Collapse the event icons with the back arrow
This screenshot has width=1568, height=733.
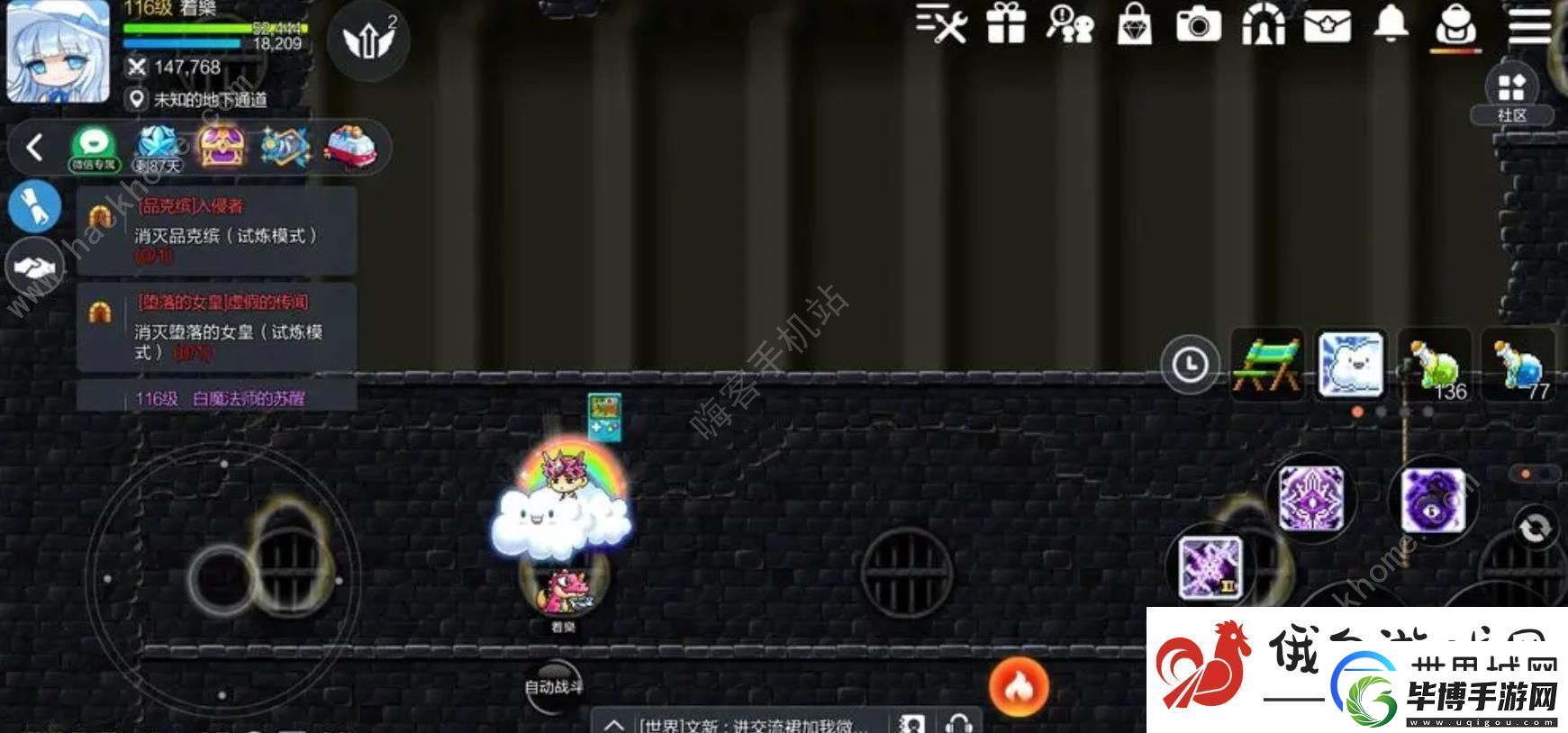click(35, 147)
